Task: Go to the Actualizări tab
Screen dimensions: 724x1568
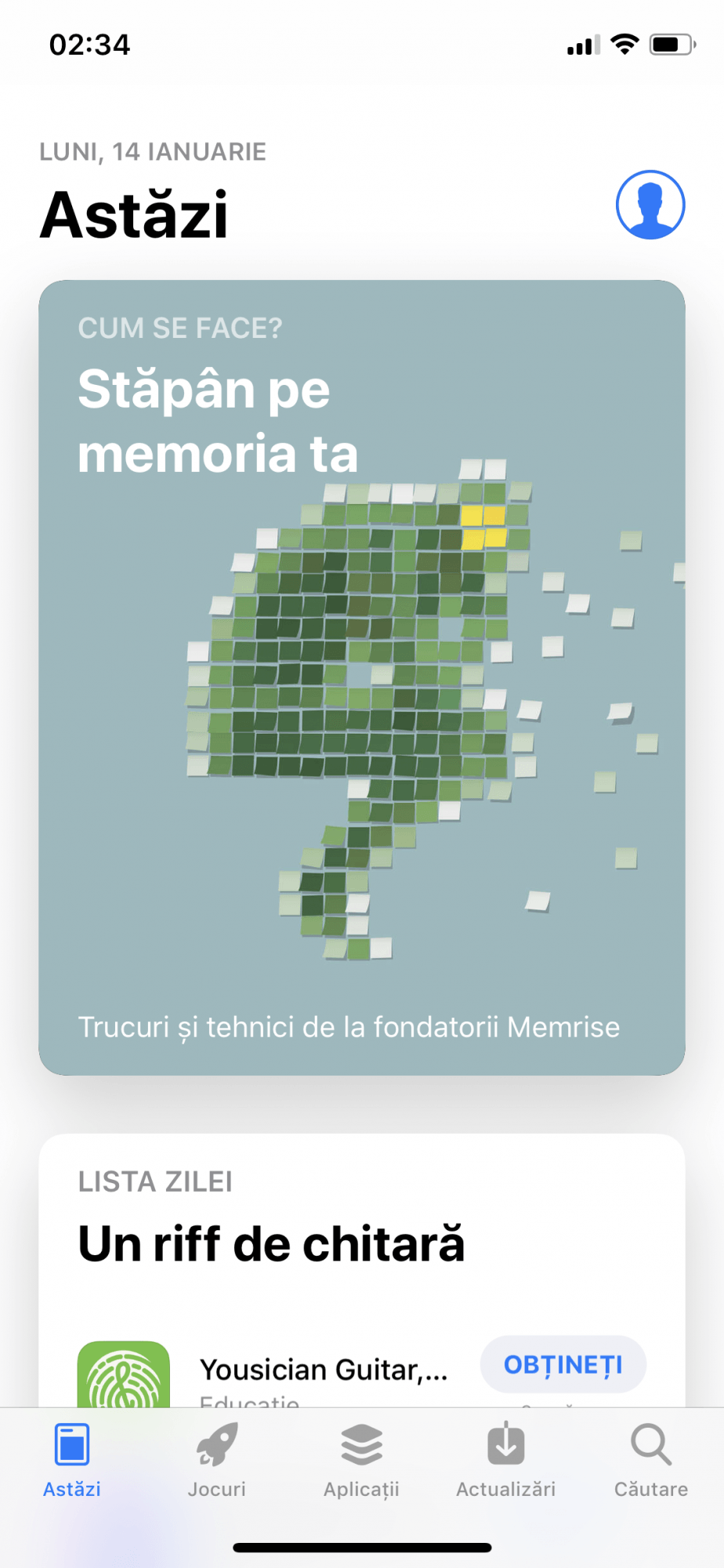Action: click(x=506, y=1460)
